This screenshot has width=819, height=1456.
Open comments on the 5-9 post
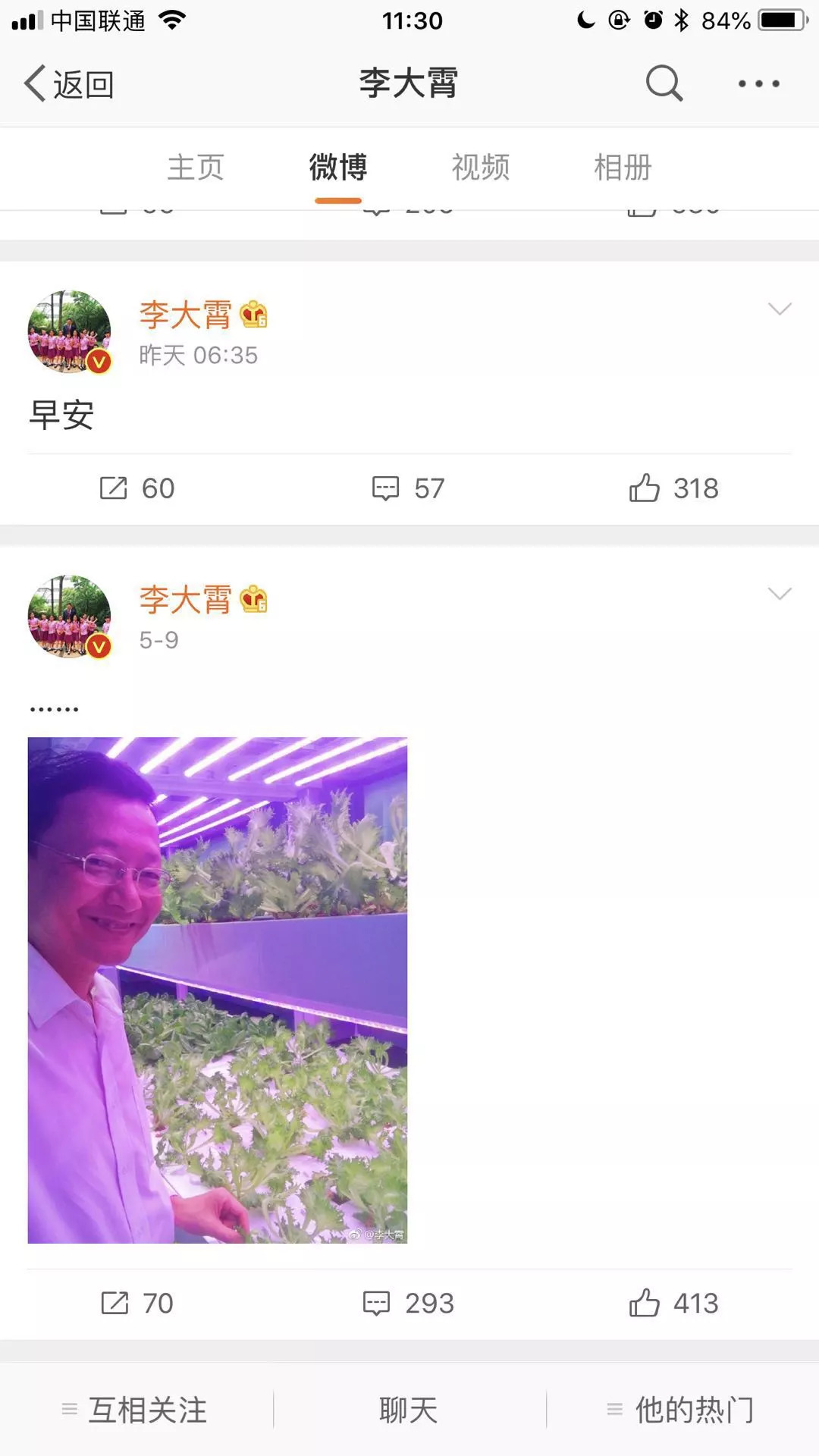(408, 1304)
